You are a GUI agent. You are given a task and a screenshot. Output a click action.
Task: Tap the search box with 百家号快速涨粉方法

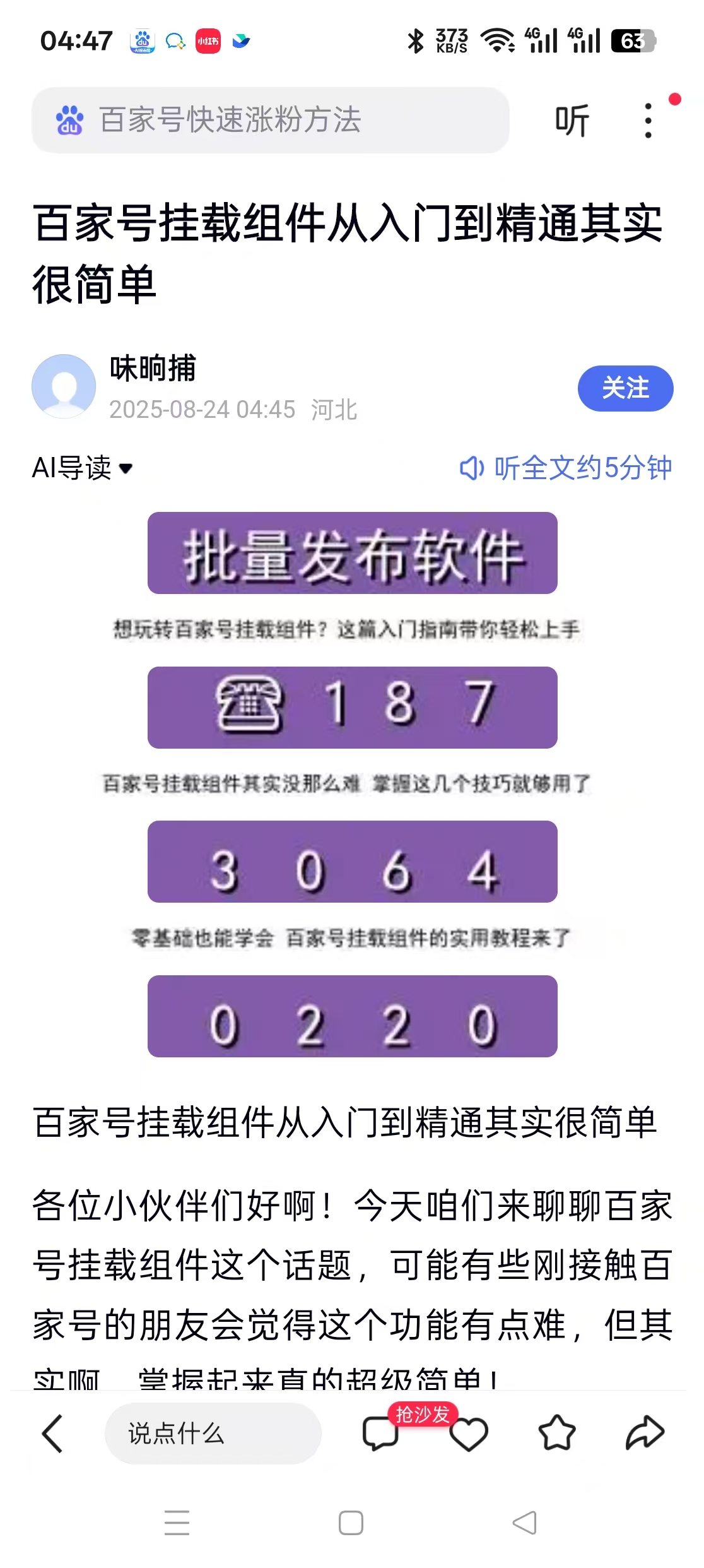270,120
